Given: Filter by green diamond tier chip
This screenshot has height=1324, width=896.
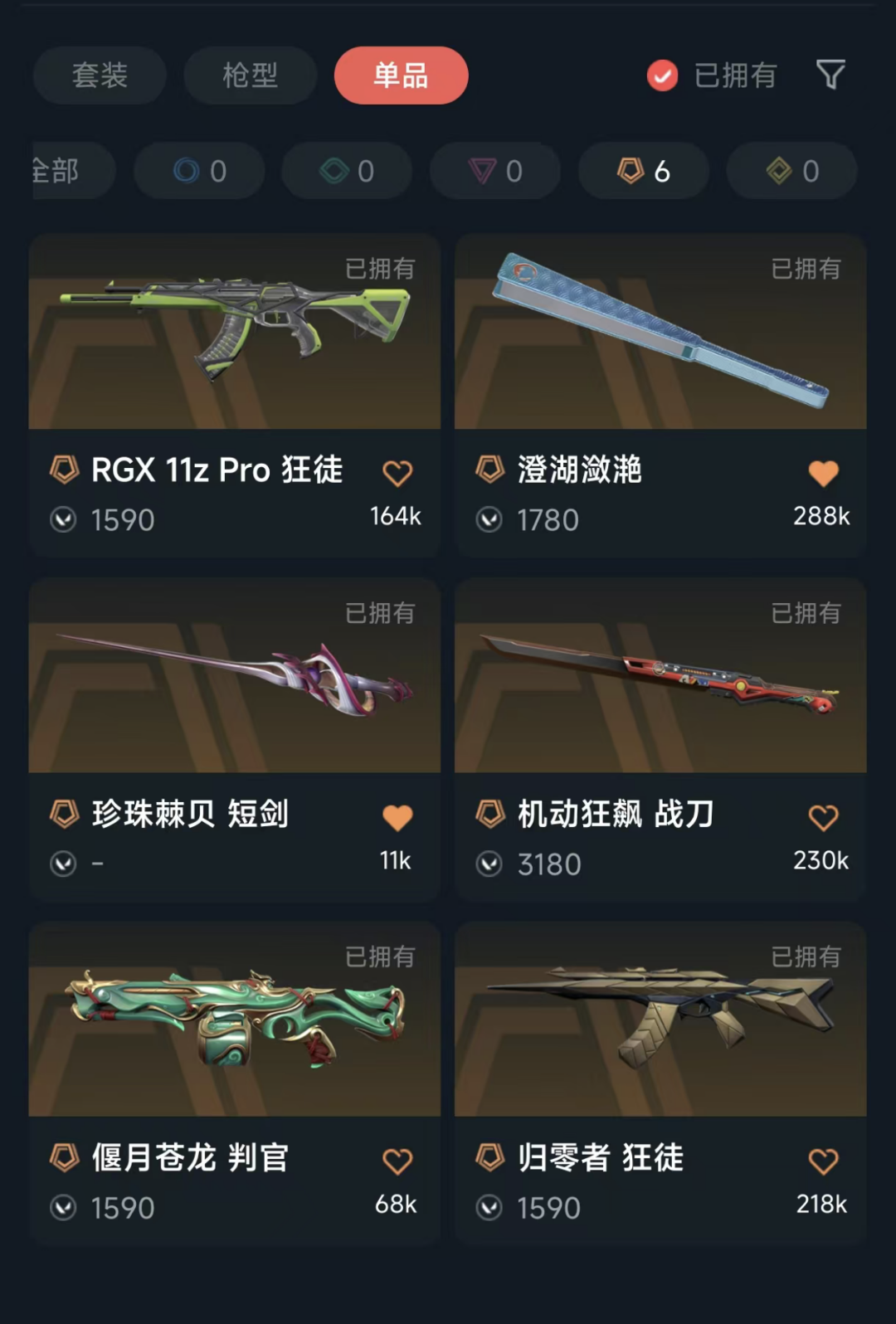Looking at the screenshot, I should 347,171.
